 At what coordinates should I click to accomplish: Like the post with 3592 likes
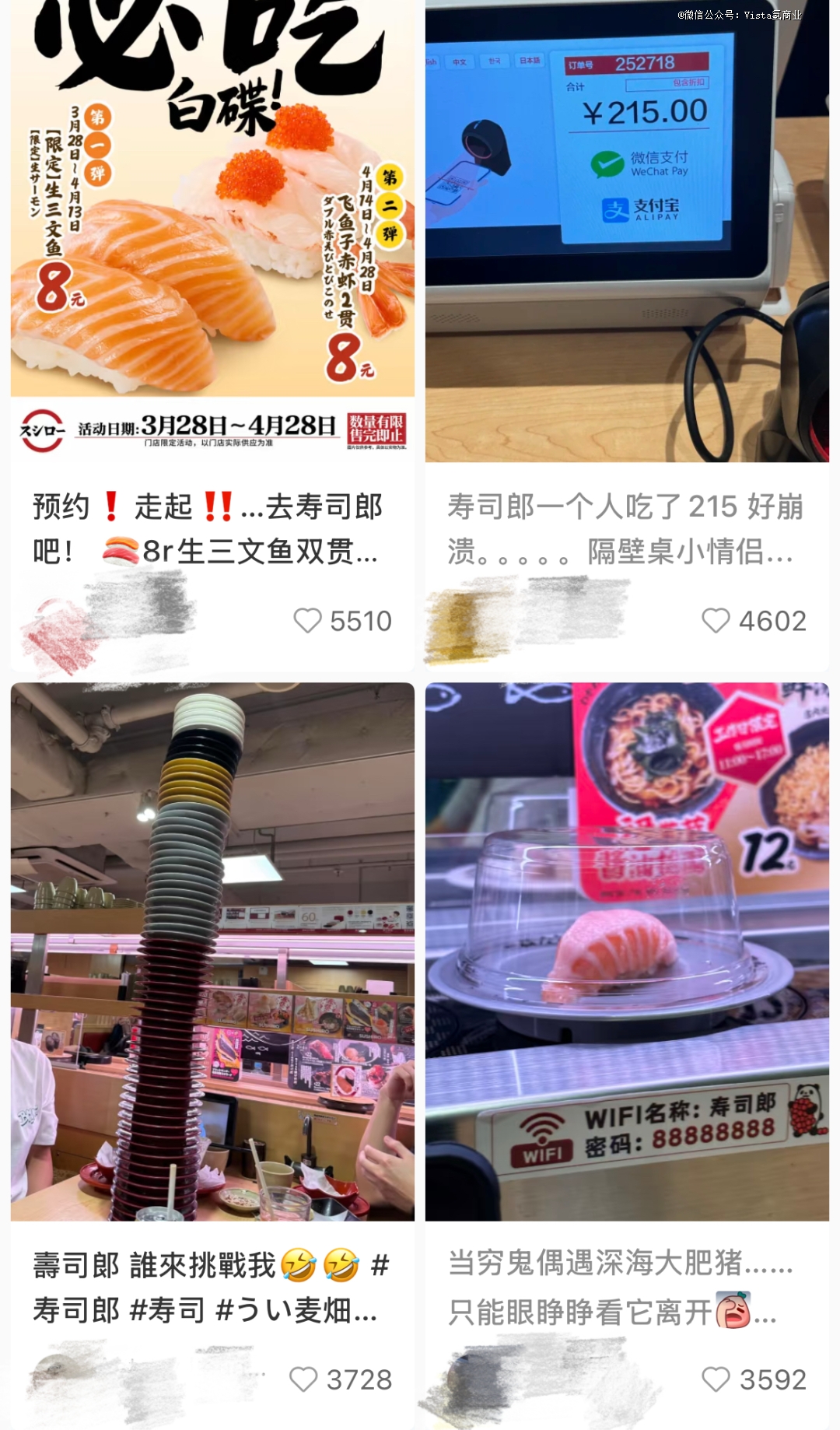716,1379
